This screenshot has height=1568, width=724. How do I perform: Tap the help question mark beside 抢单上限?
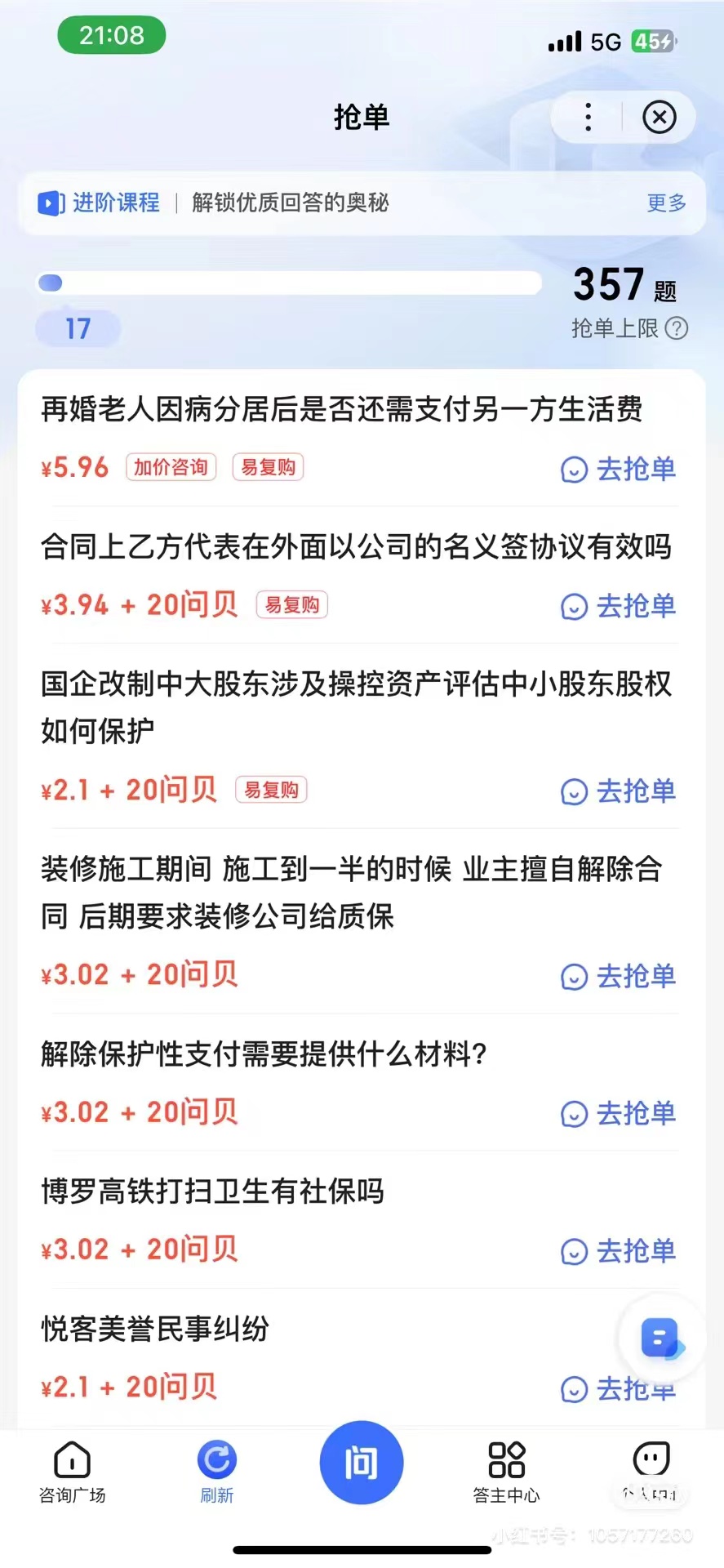[677, 329]
